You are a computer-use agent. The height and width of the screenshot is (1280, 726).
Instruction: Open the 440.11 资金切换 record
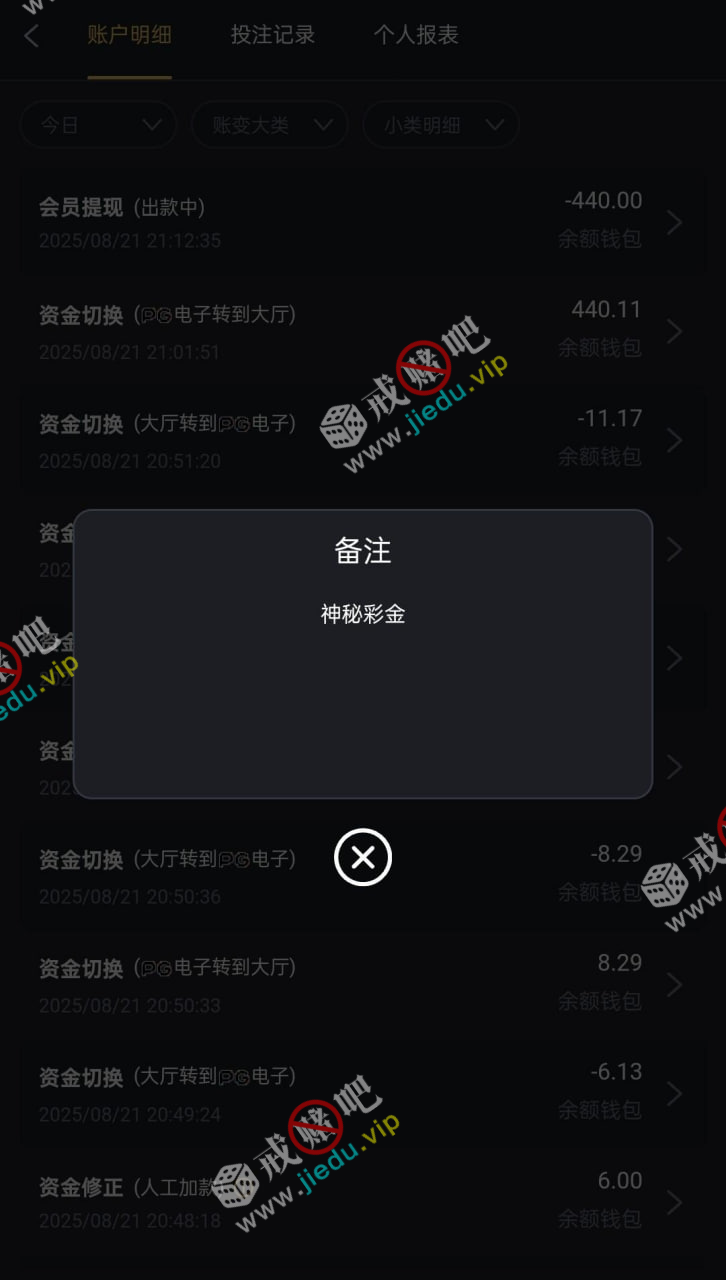360,331
